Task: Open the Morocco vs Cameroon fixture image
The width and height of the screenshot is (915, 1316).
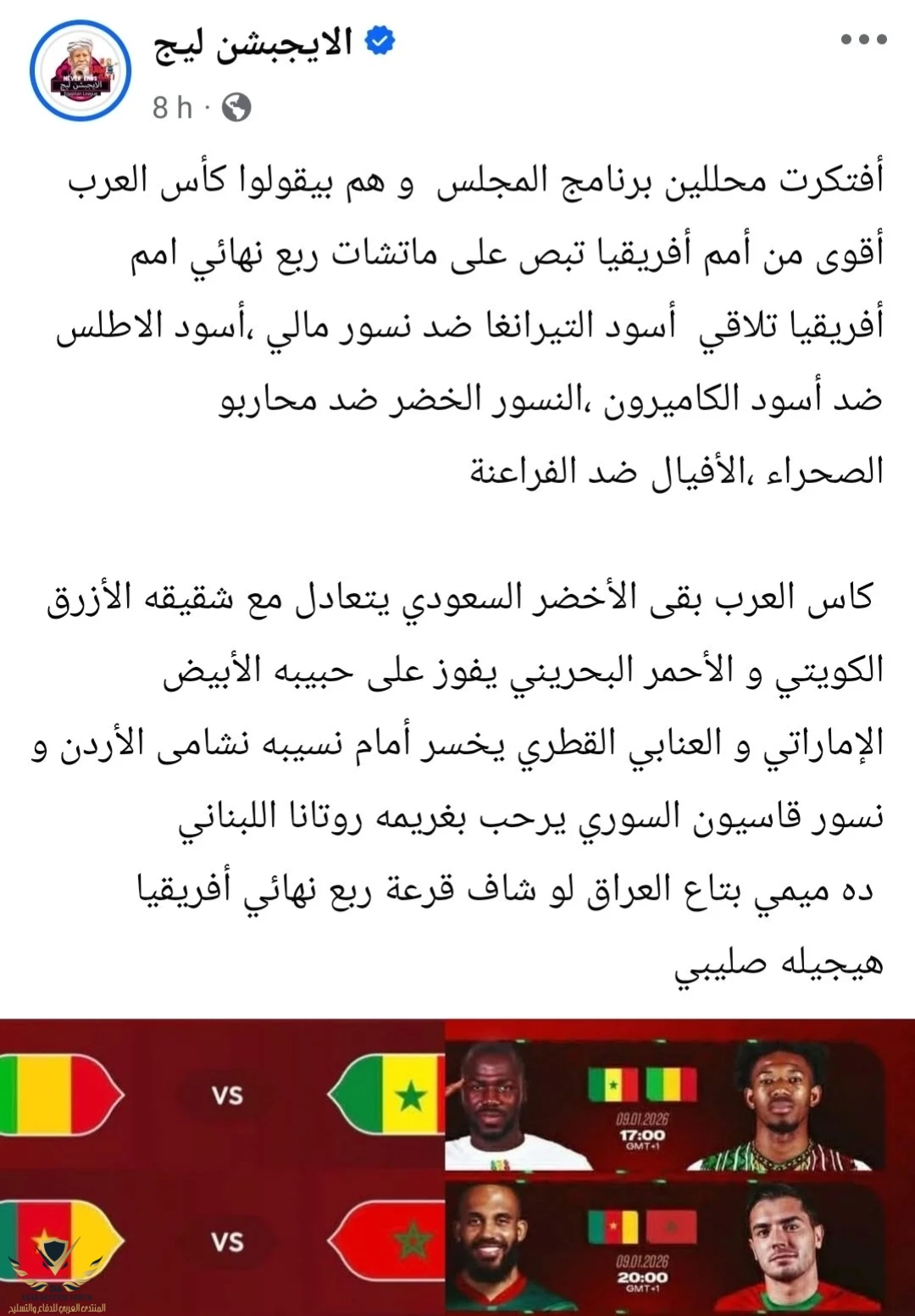Action: (x=222, y=1242)
